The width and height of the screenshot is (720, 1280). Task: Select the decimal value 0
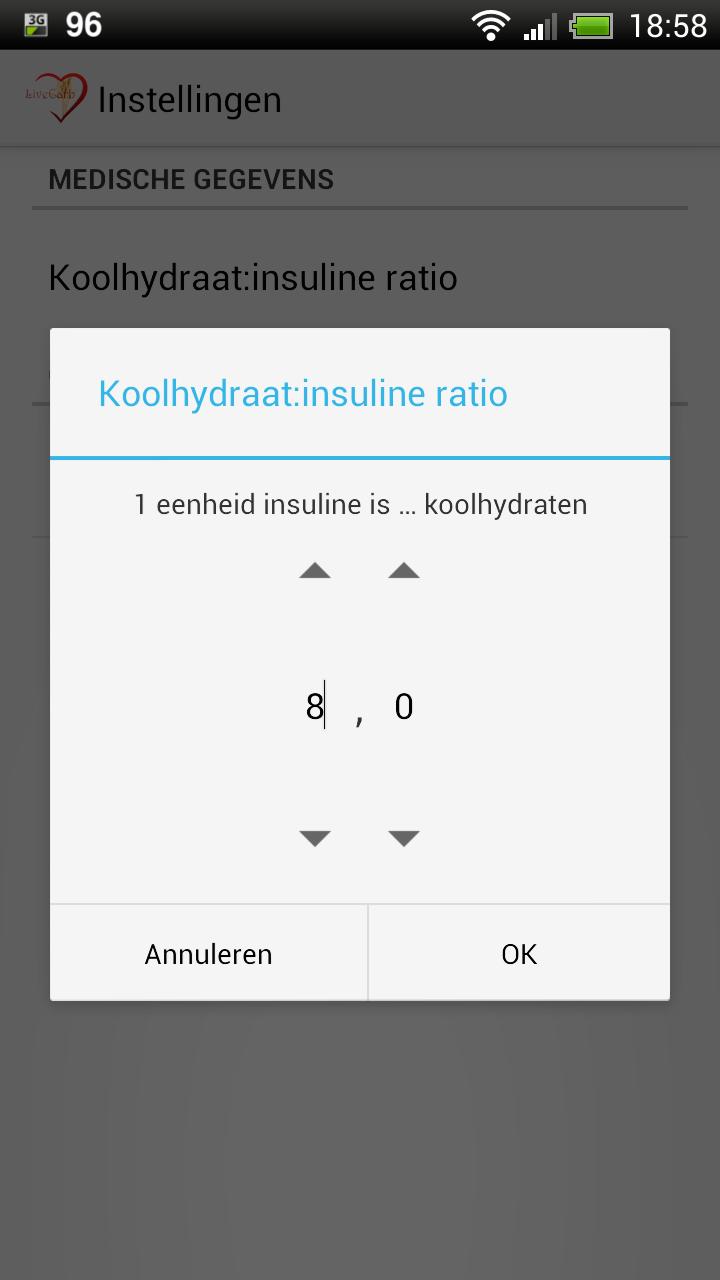pyautogui.click(x=403, y=705)
